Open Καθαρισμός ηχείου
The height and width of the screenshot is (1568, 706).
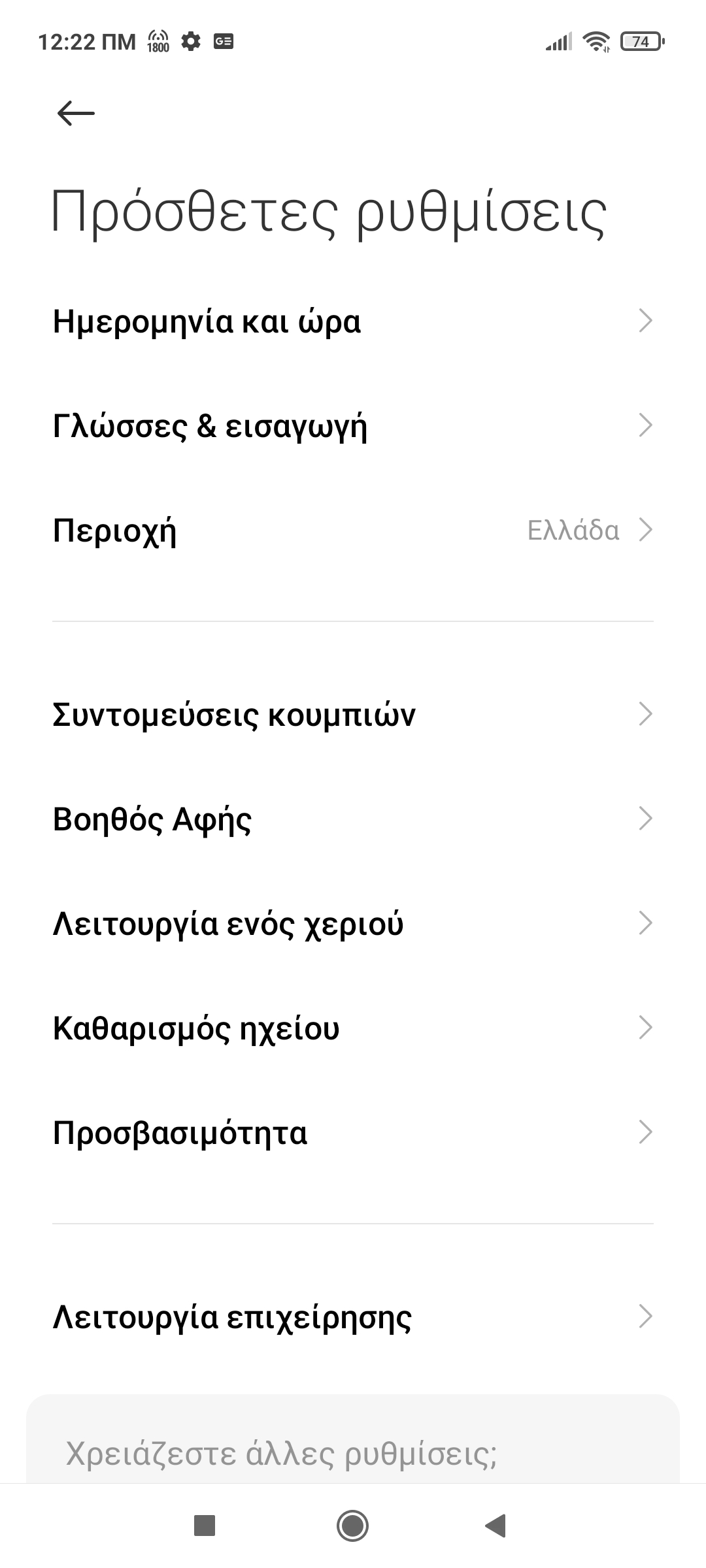353,1028
